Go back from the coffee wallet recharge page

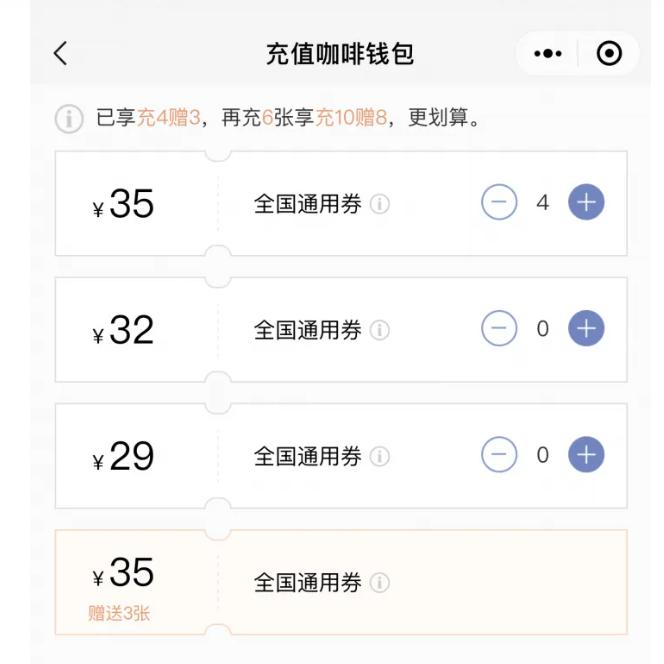61,54
